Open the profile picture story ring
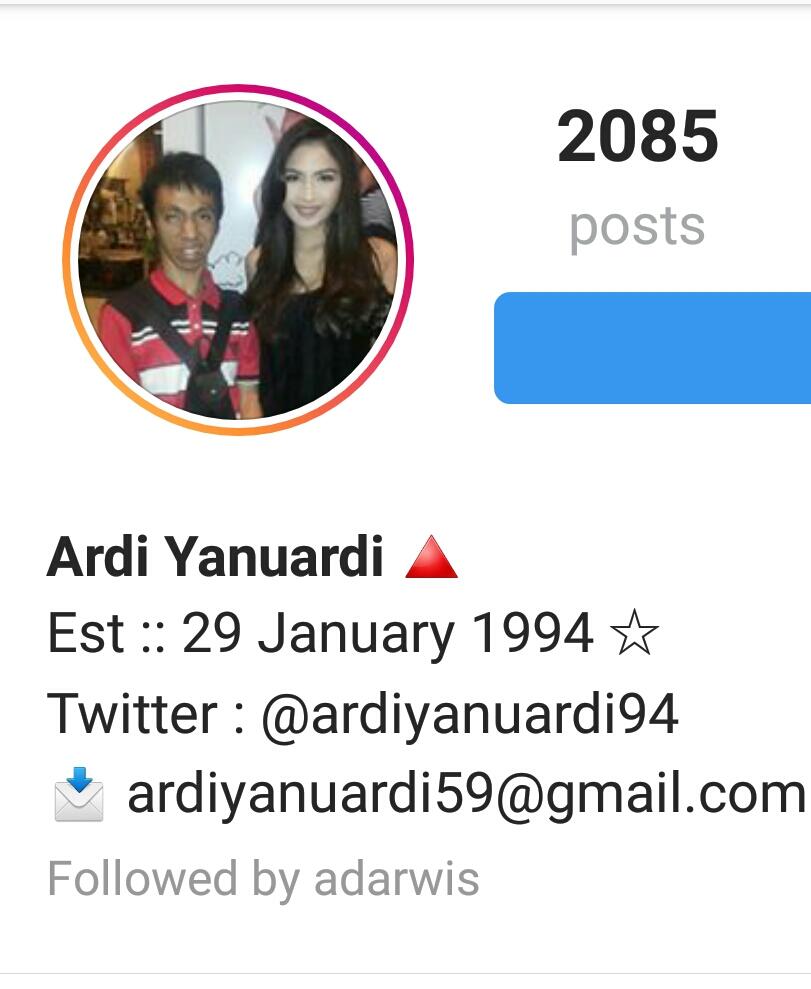 click(238, 260)
